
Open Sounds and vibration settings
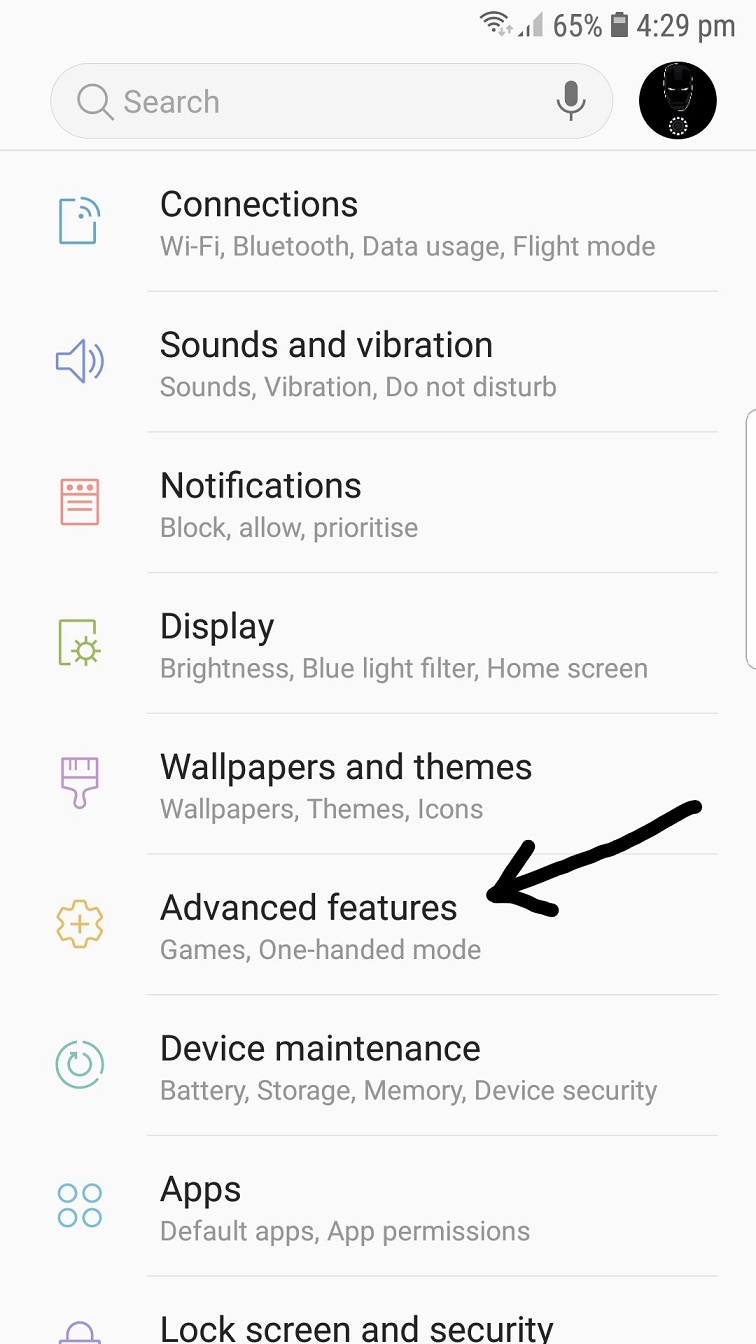point(326,362)
